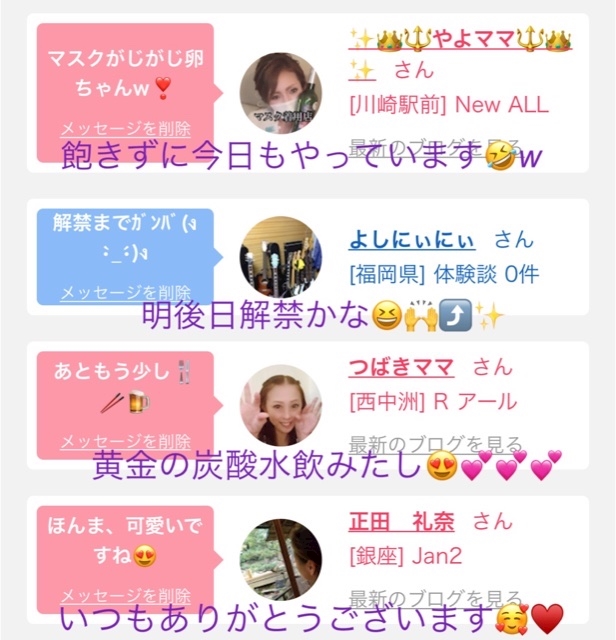Delete the あともう少し message
This screenshot has width=616, height=640.
tap(125, 442)
